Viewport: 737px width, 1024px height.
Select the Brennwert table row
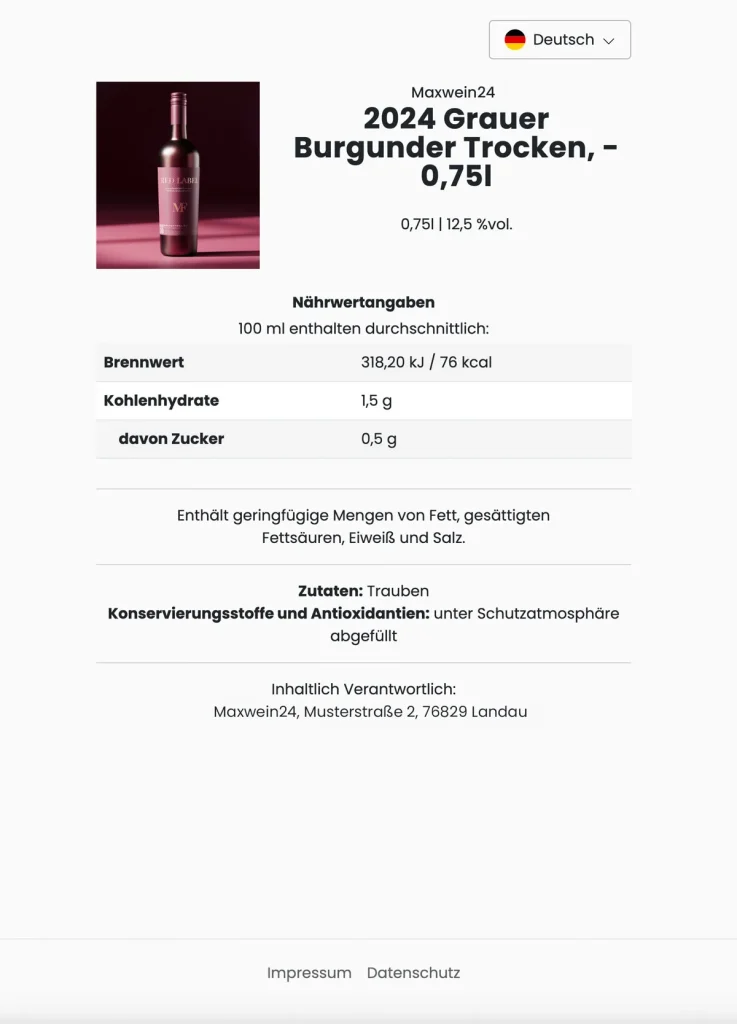click(363, 362)
